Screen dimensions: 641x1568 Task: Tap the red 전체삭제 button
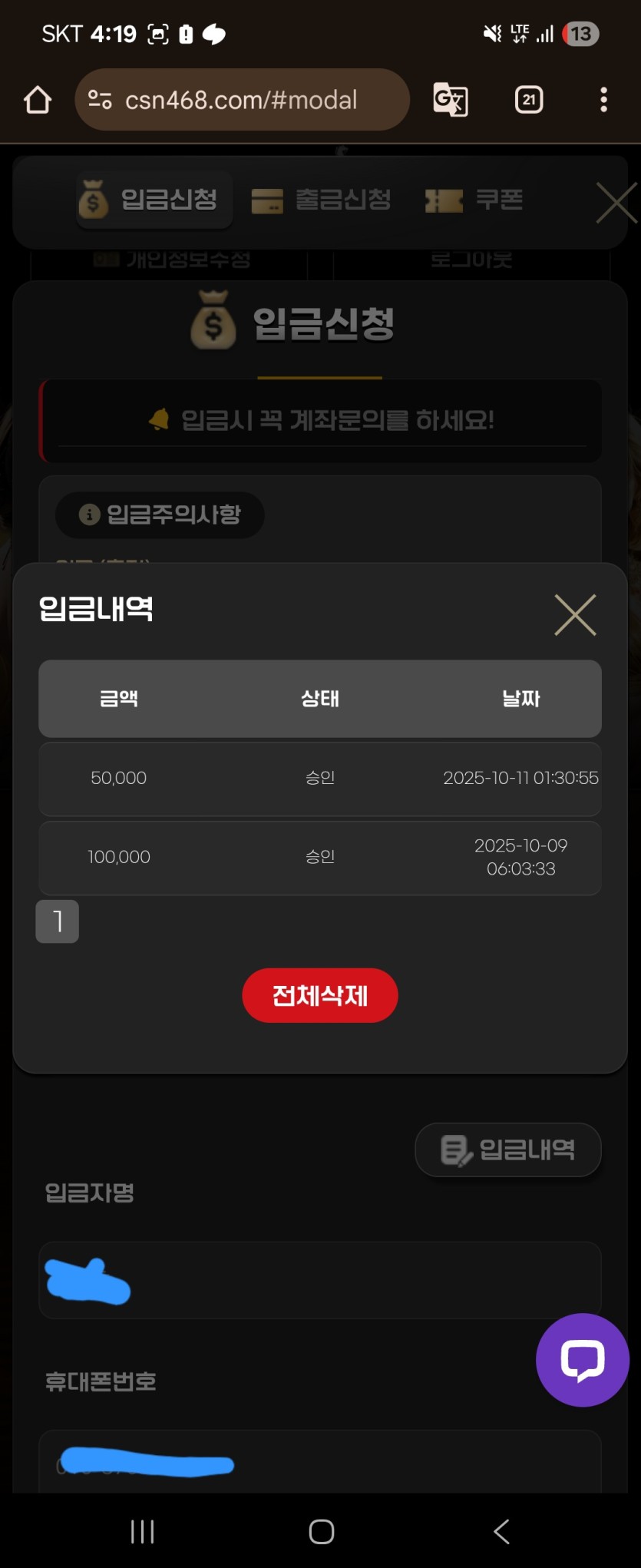point(320,995)
